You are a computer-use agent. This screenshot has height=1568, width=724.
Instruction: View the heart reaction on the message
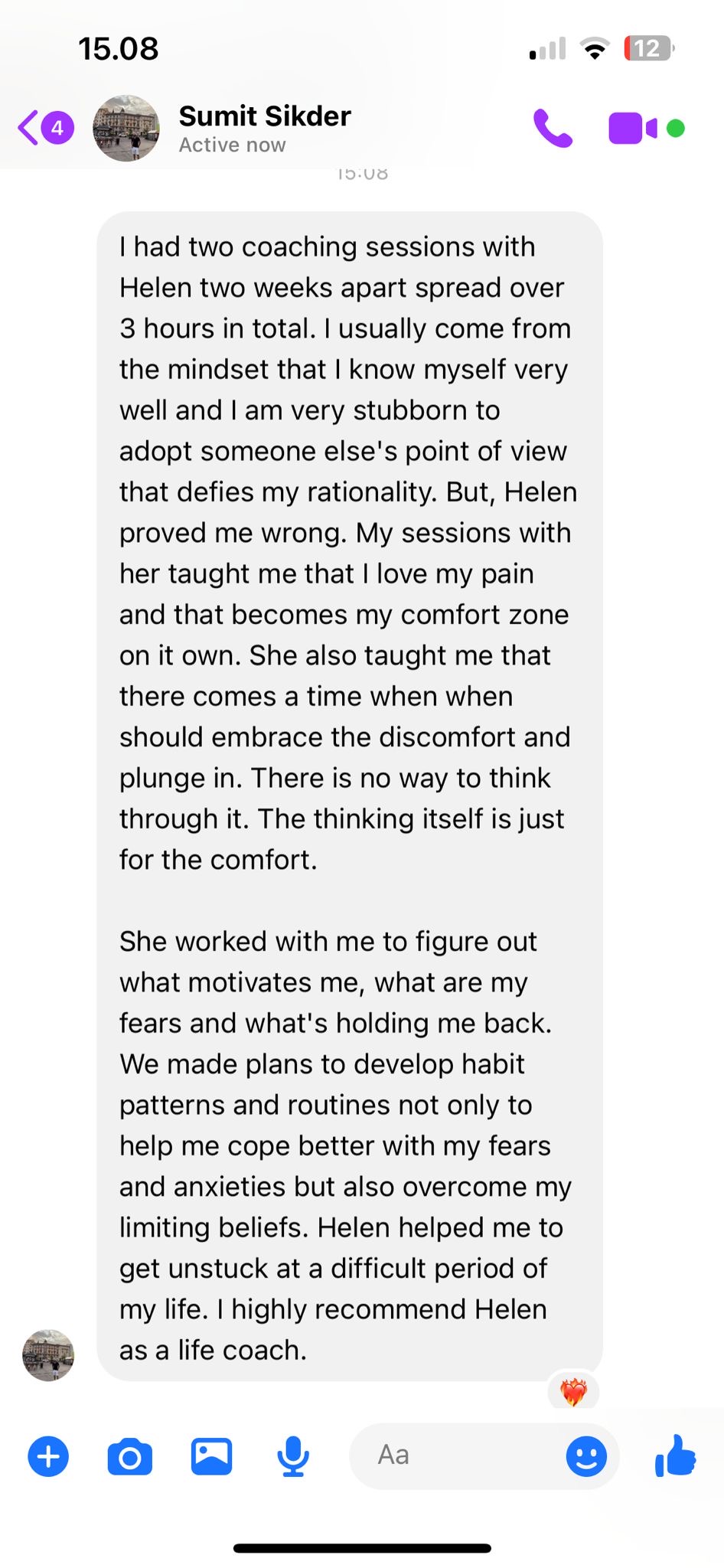point(573,1390)
